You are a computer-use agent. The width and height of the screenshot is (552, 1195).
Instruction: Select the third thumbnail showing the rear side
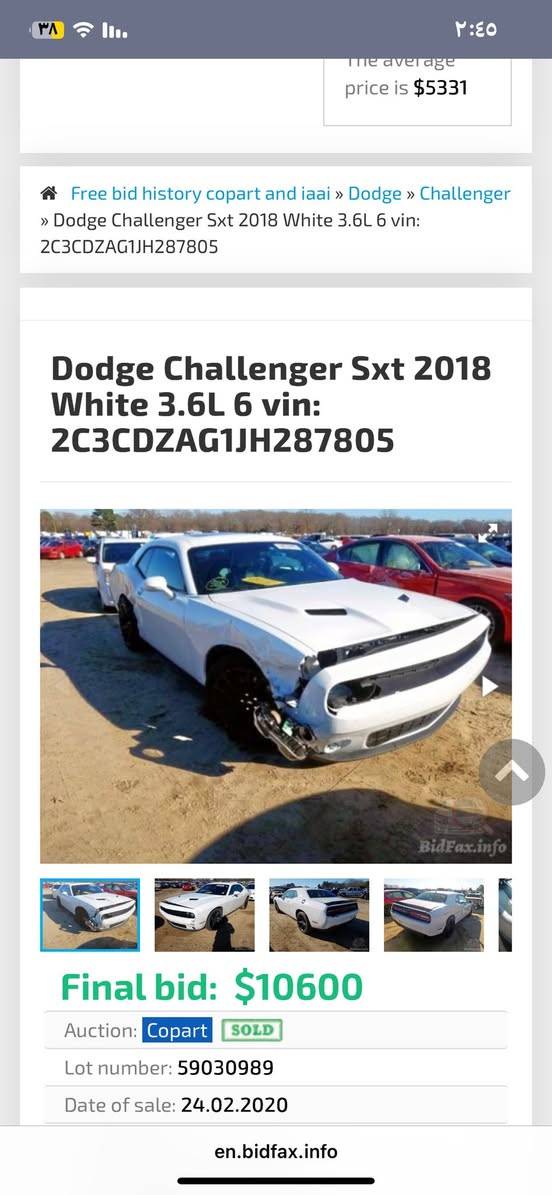(319, 915)
